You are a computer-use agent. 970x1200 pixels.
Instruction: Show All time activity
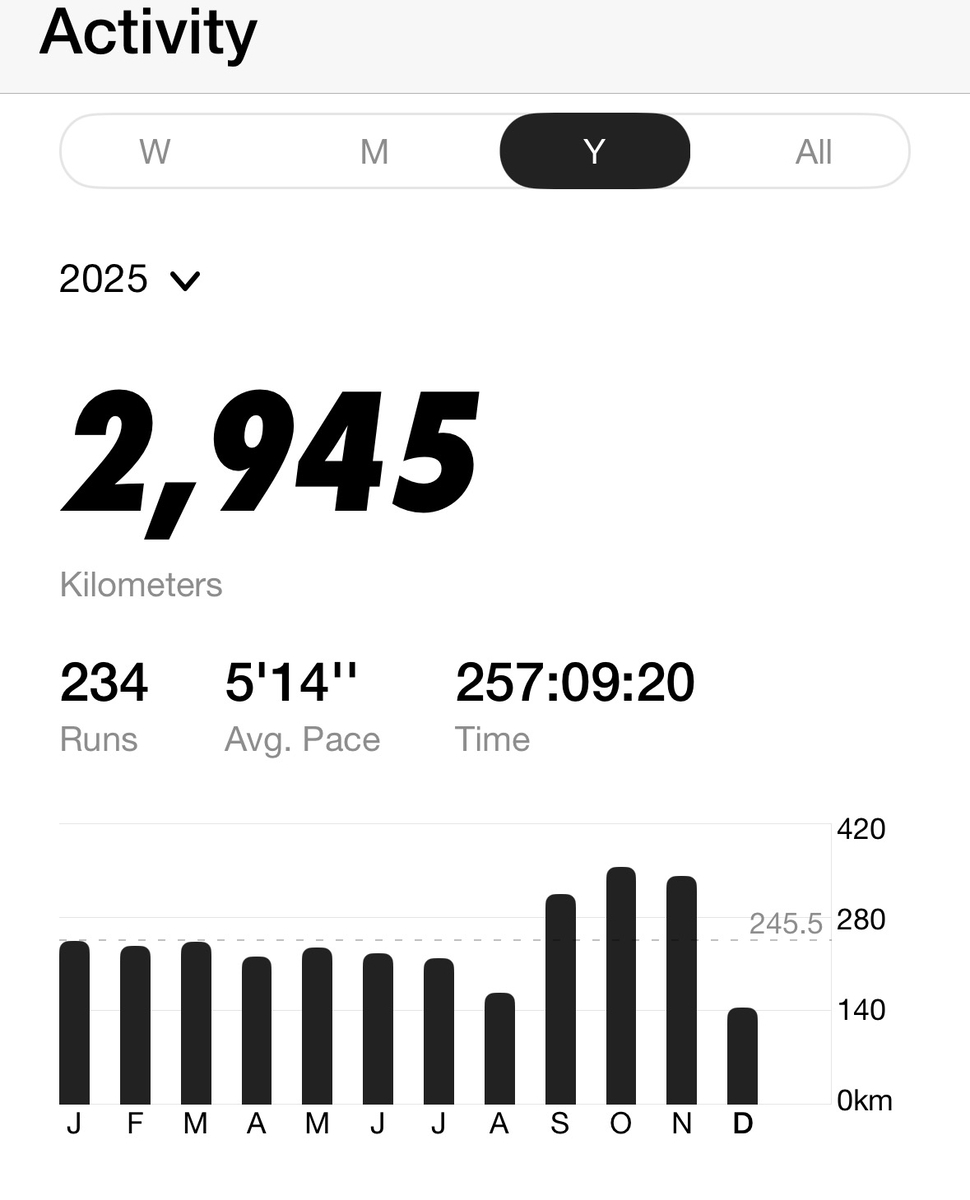click(813, 152)
